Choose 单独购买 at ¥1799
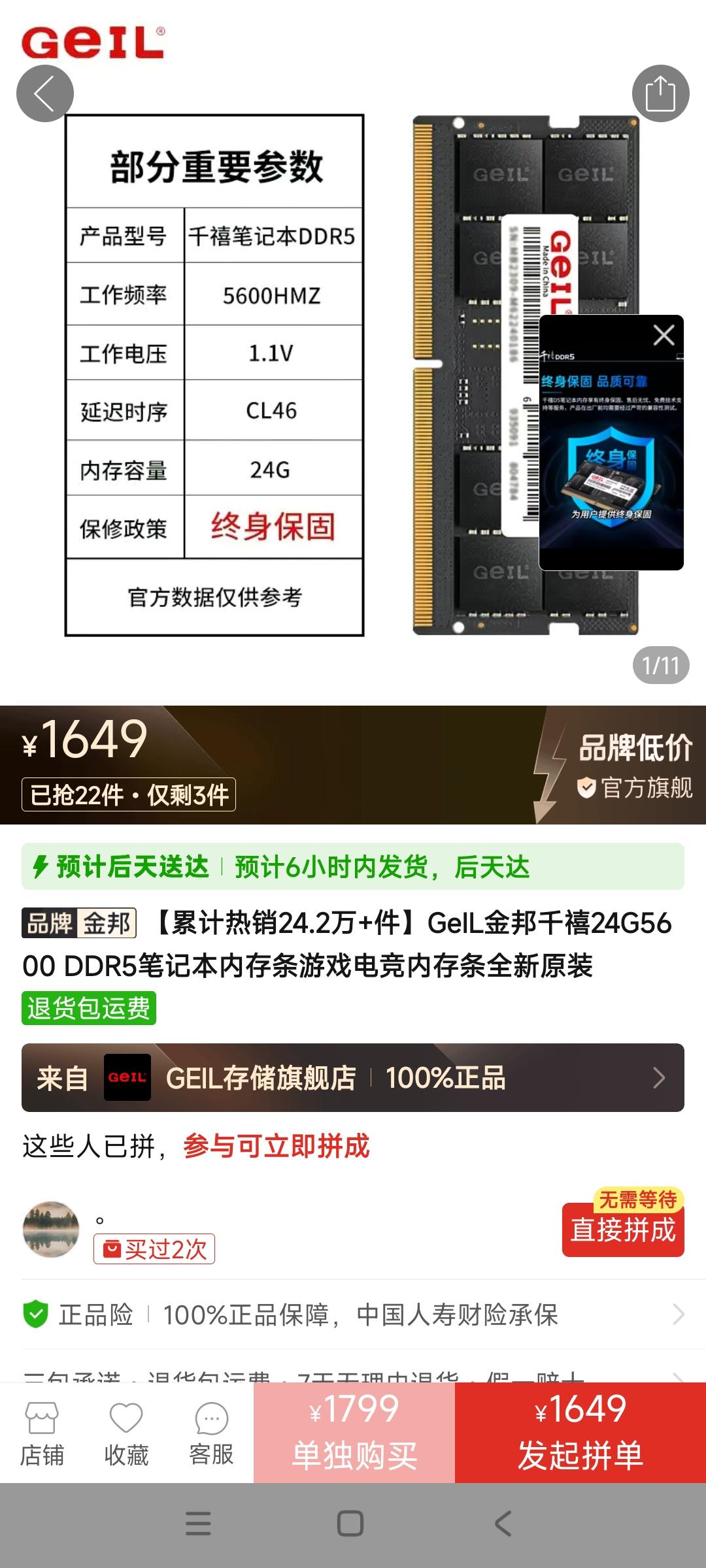This screenshot has height=1568, width=706. pos(354,1432)
